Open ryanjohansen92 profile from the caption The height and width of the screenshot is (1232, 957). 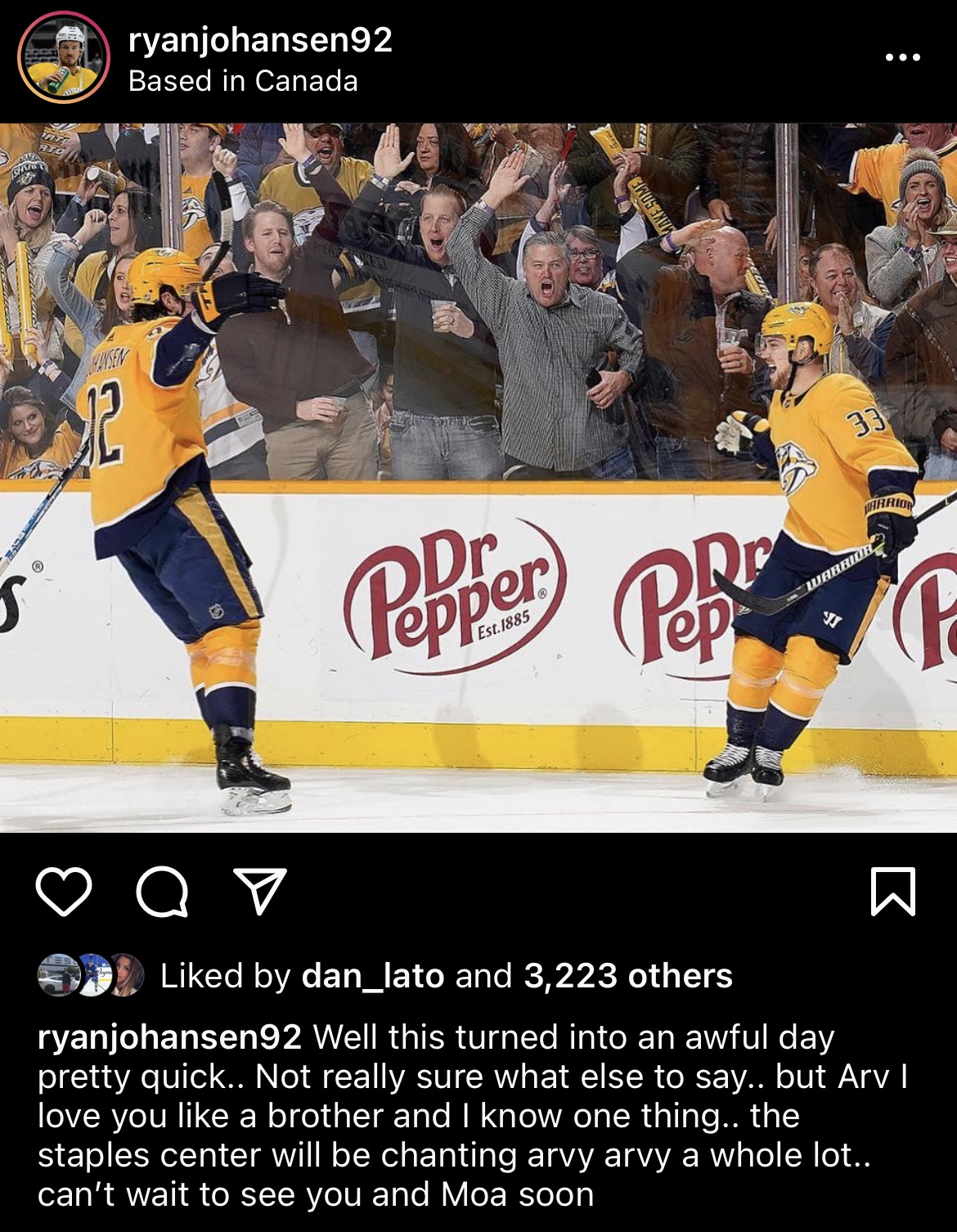pyautogui.click(x=170, y=1037)
